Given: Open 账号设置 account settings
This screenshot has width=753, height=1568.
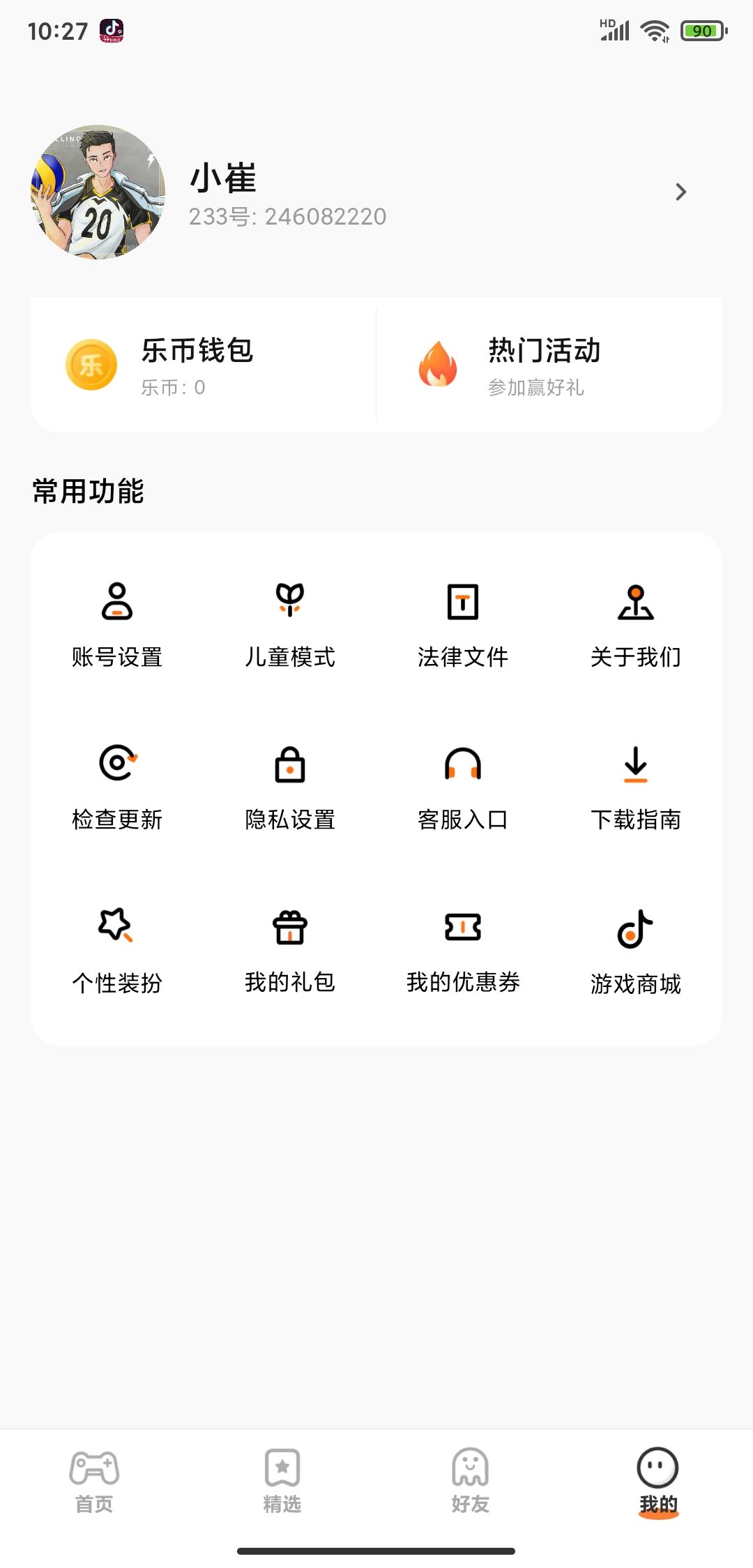Looking at the screenshot, I should coord(117,624).
